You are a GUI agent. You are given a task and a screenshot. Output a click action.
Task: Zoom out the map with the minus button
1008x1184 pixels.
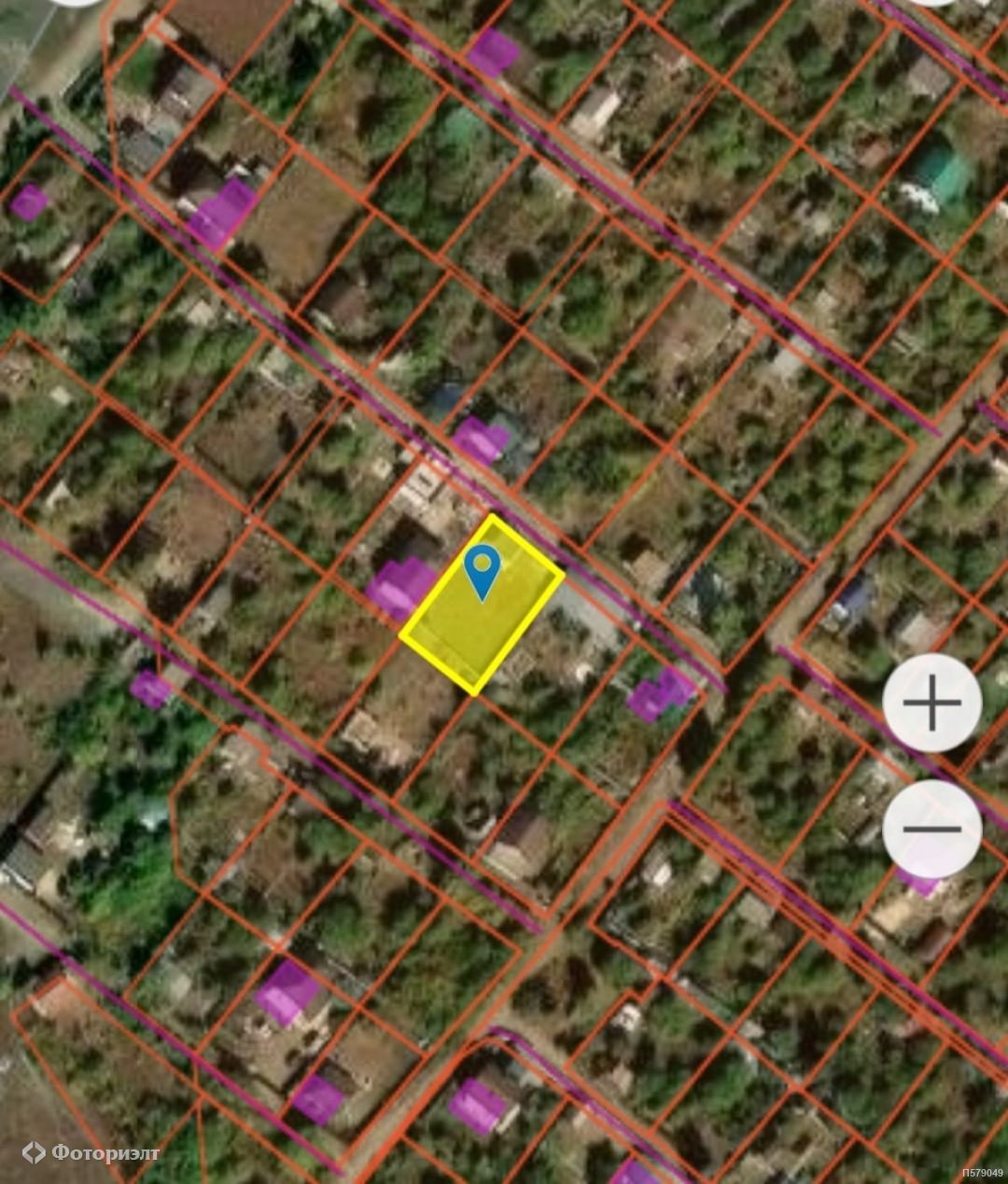pyautogui.click(x=931, y=829)
